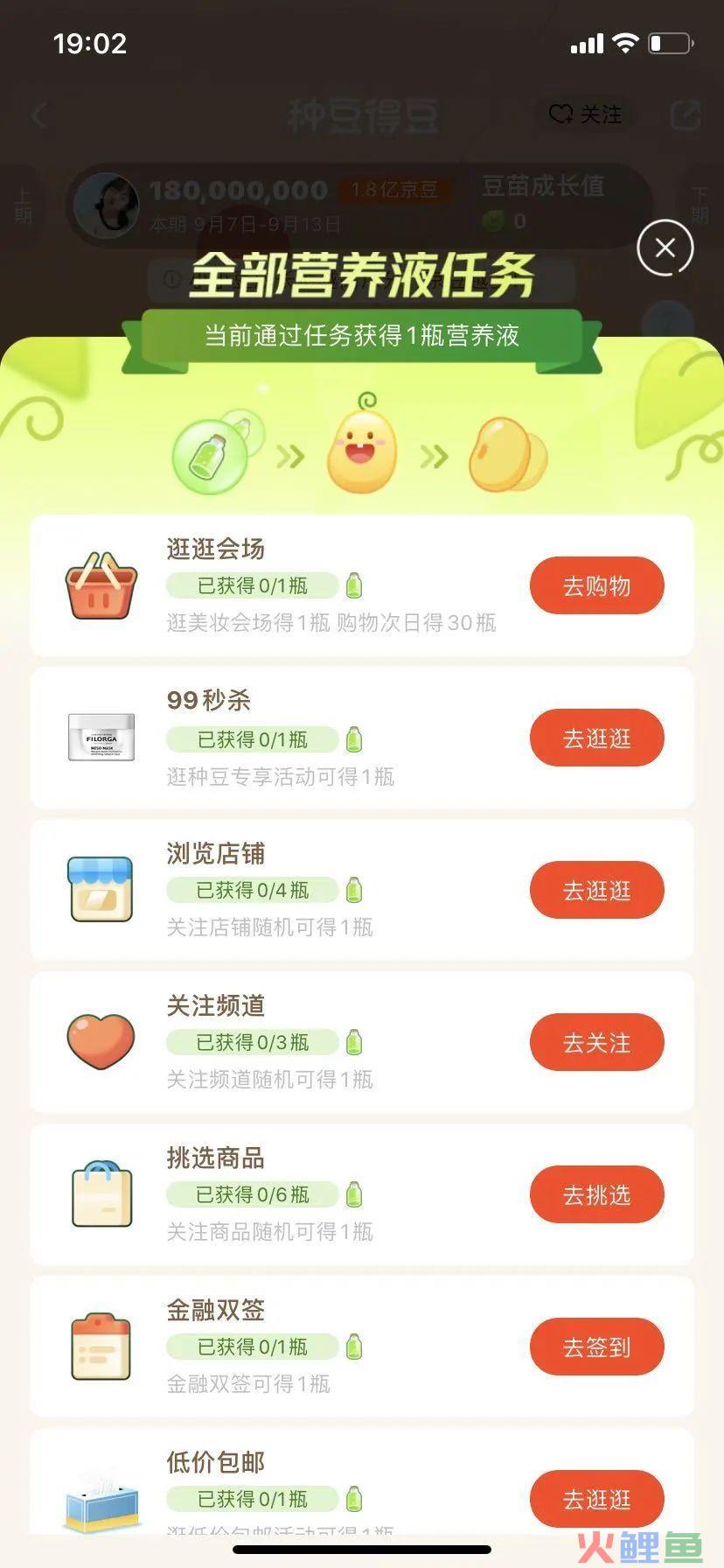This screenshot has width=724, height=1568.
Task: Tap 去逛逛 for 低价包邮 task
Action: (x=596, y=1499)
